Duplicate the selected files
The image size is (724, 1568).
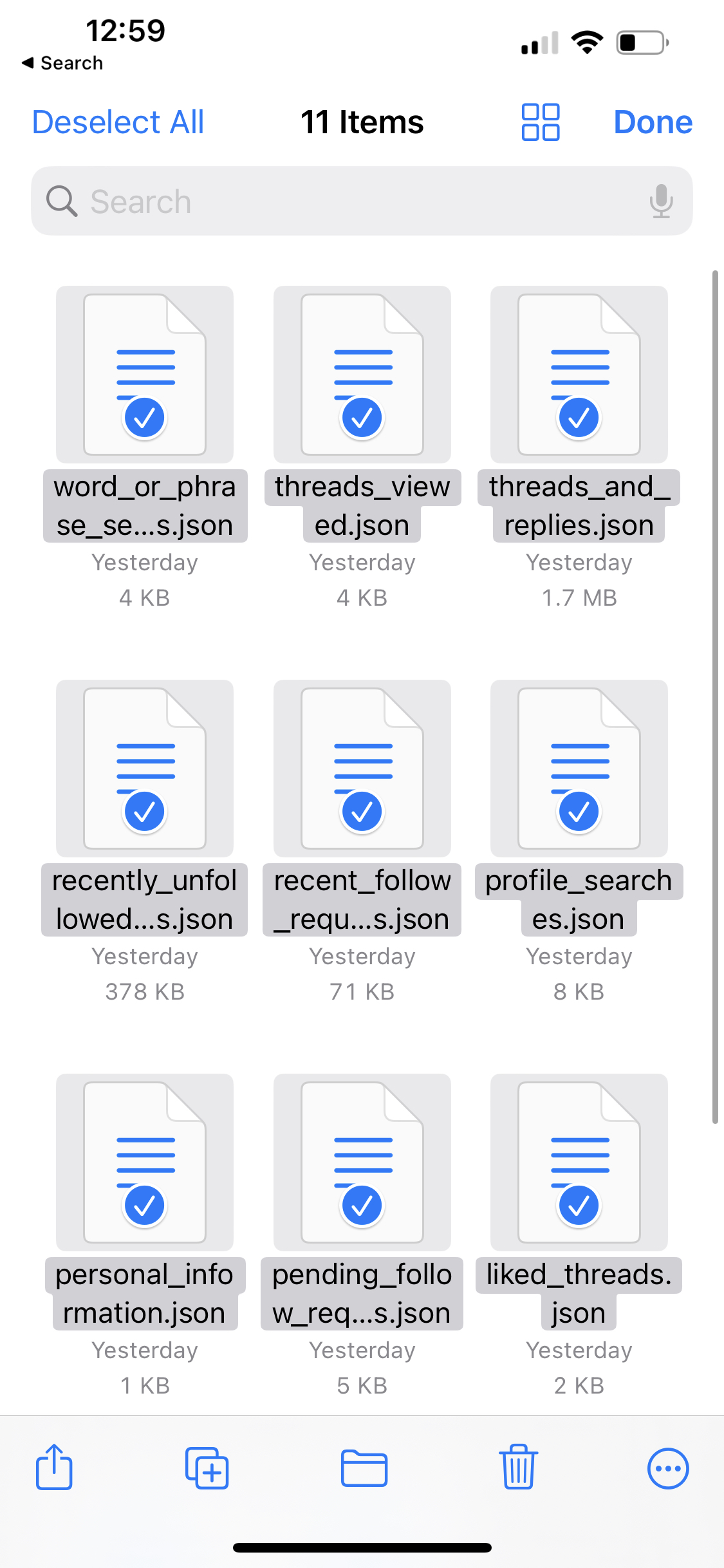pos(207,1468)
